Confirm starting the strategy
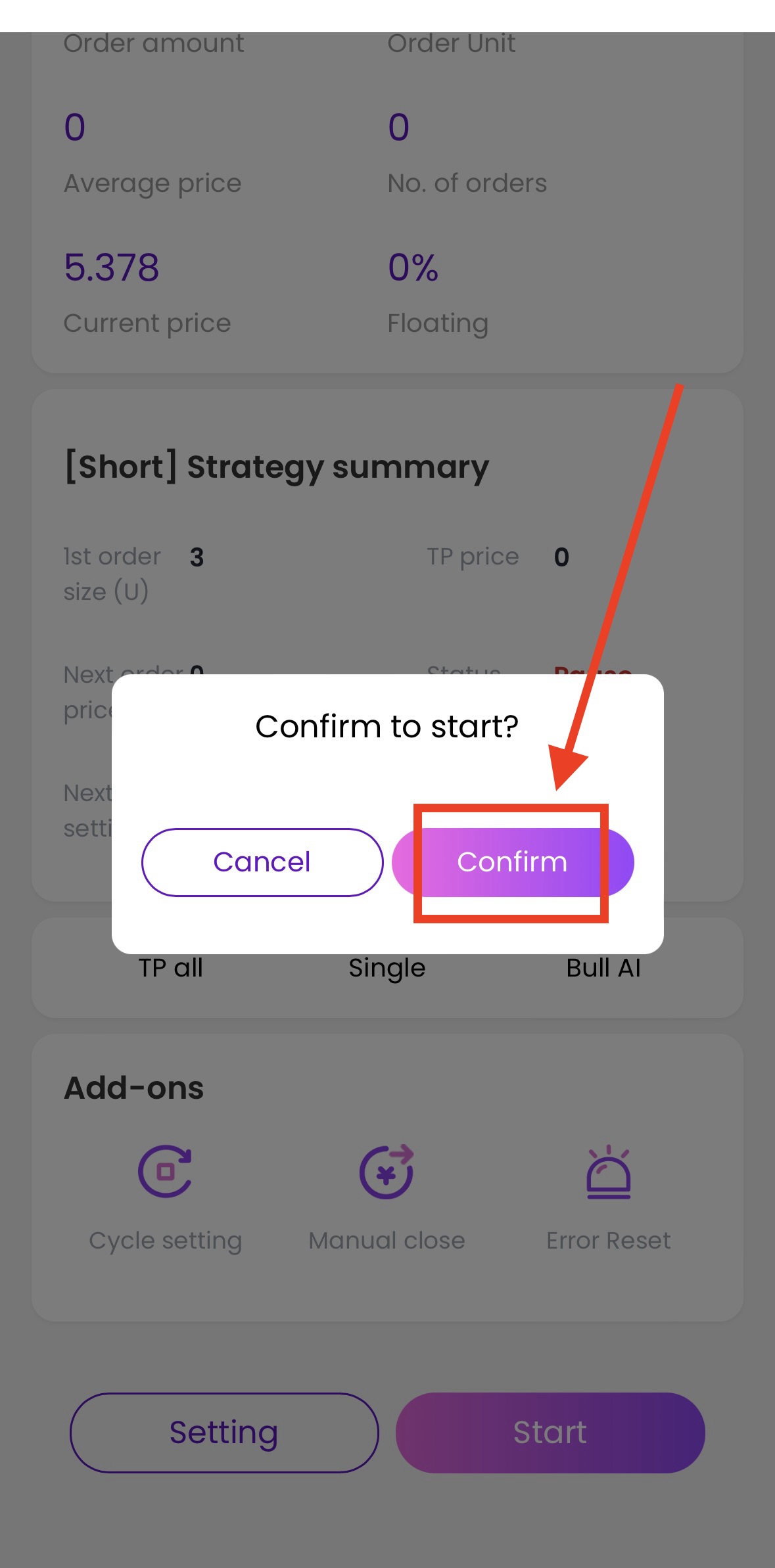775x1568 pixels. pyautogui.click(x=512, y=862)
